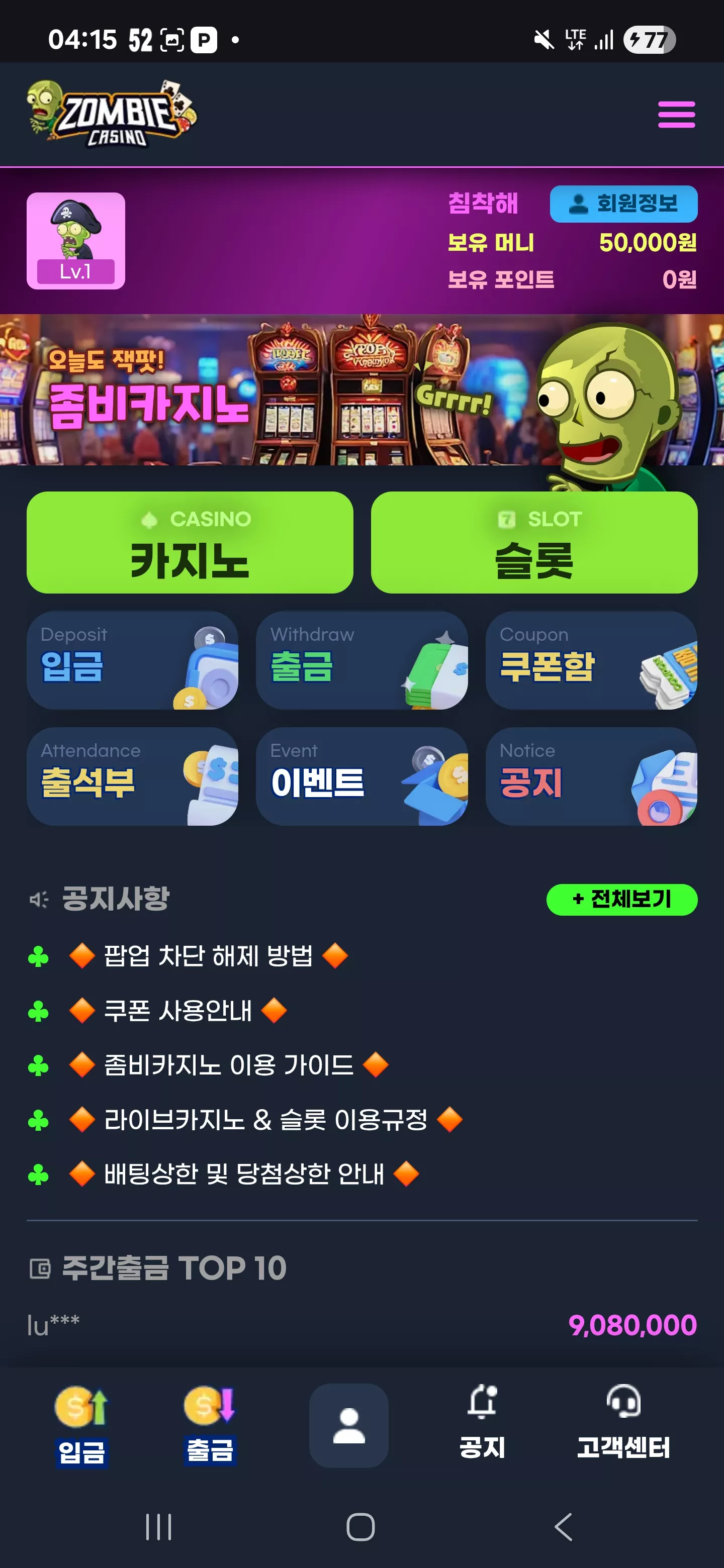Open the 입금 Deposit card
724x1568 pixels.
click(132, 660)
